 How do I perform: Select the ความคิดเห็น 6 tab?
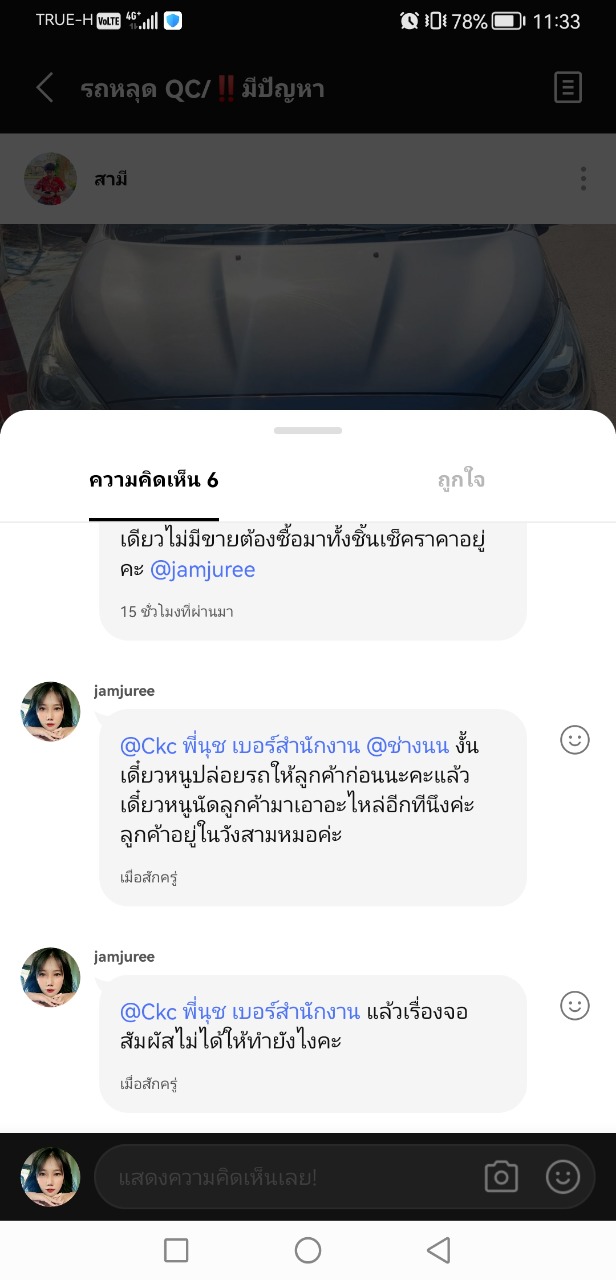(x=154, y=480)
